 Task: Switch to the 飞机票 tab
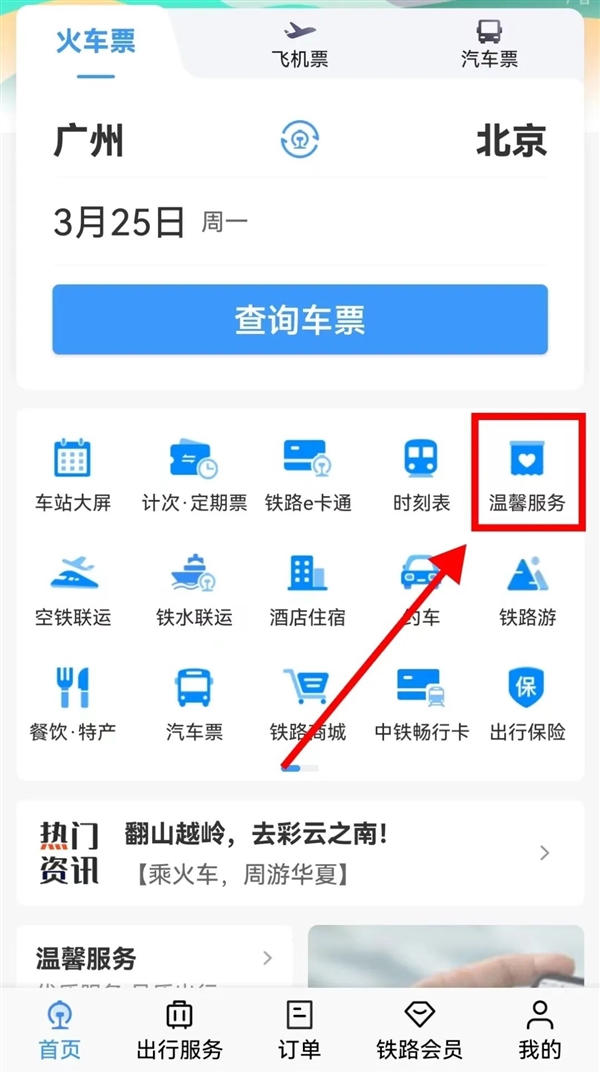coord(299,43)
